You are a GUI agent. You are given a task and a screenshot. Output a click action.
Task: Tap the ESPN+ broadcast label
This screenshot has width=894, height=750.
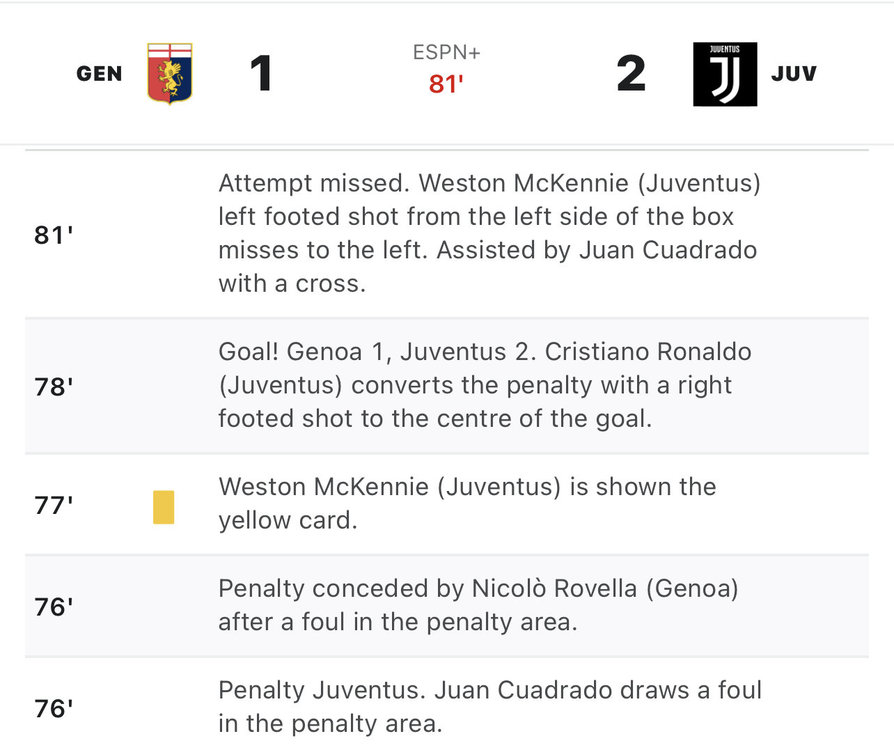[x=445, y=53]
